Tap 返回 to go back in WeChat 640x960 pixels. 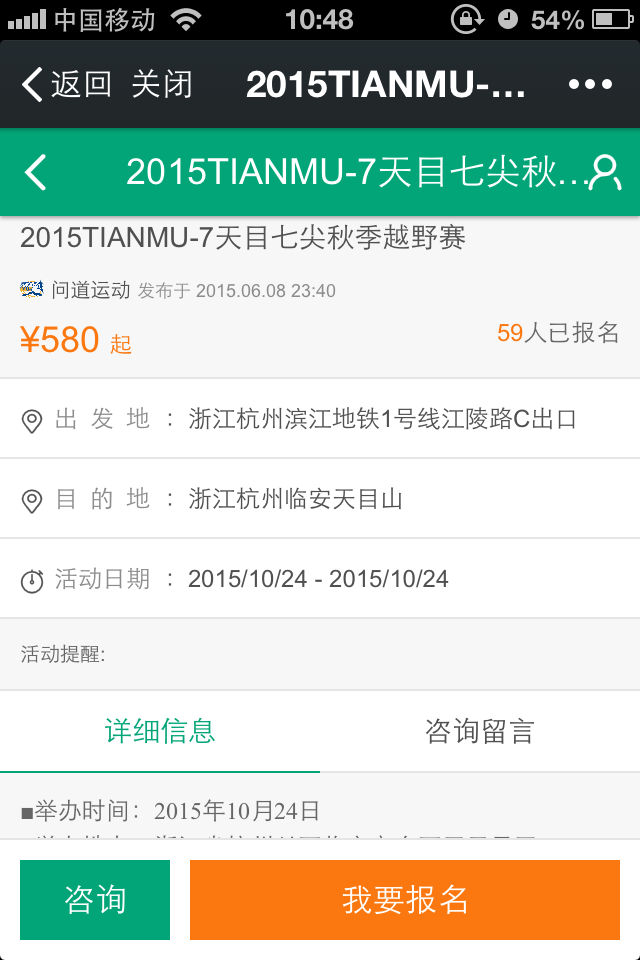(66, 84)
